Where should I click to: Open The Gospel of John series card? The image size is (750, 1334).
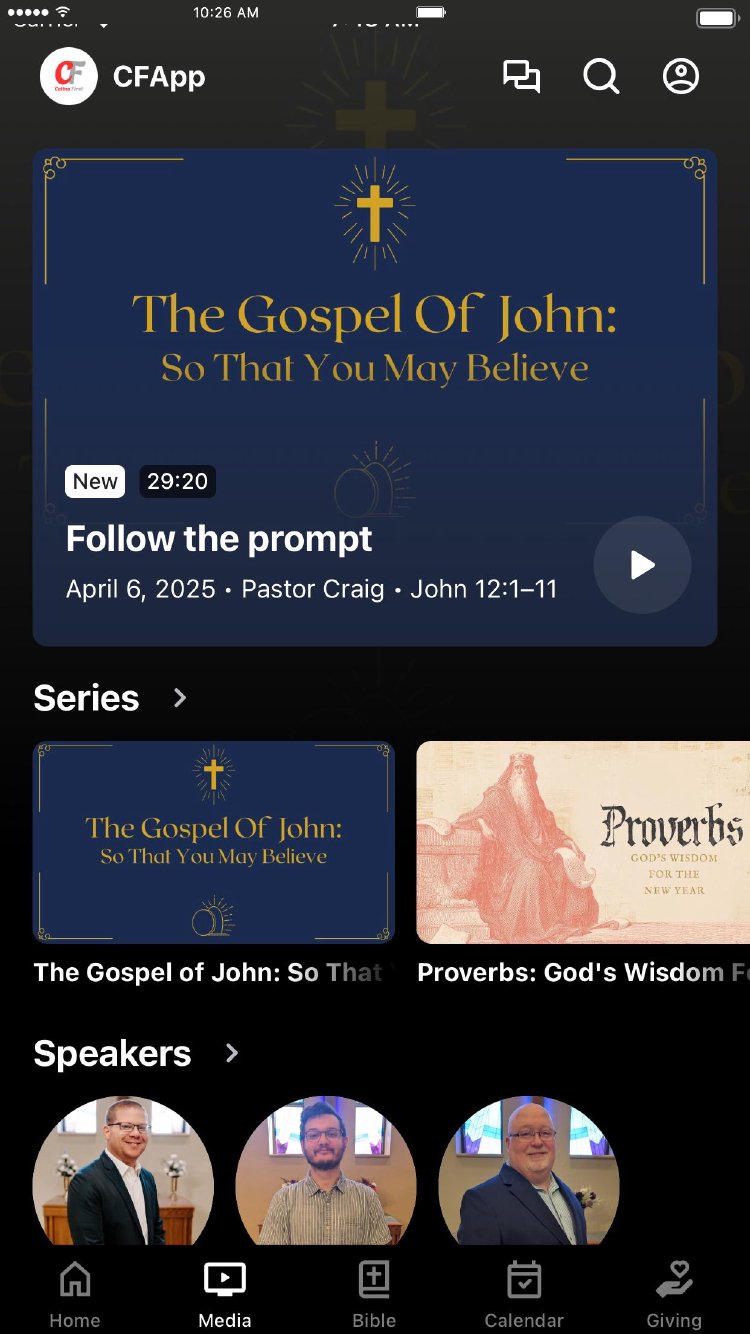click(214, 842)
